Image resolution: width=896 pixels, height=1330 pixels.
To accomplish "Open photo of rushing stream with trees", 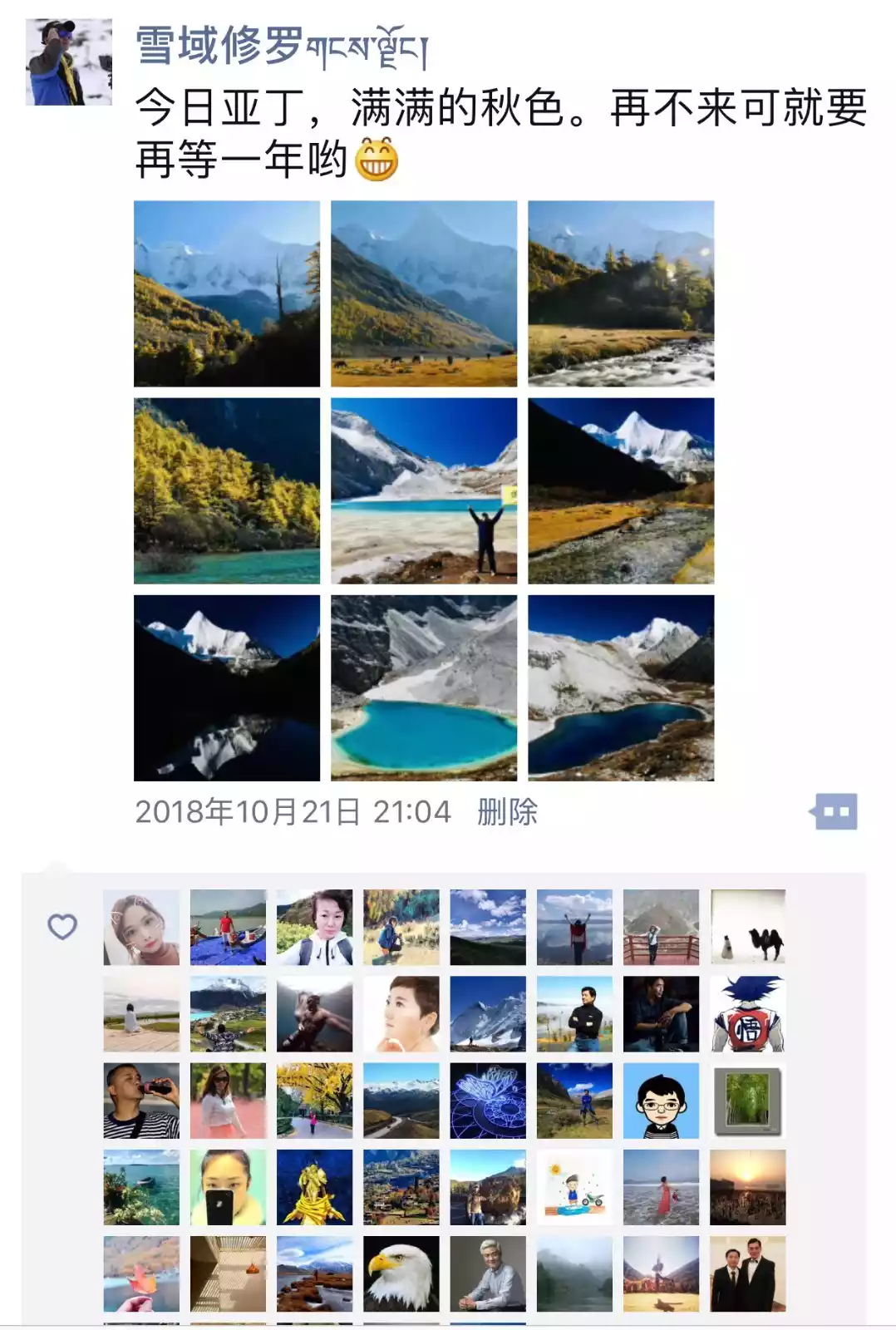I will click(x=621, y=293).
